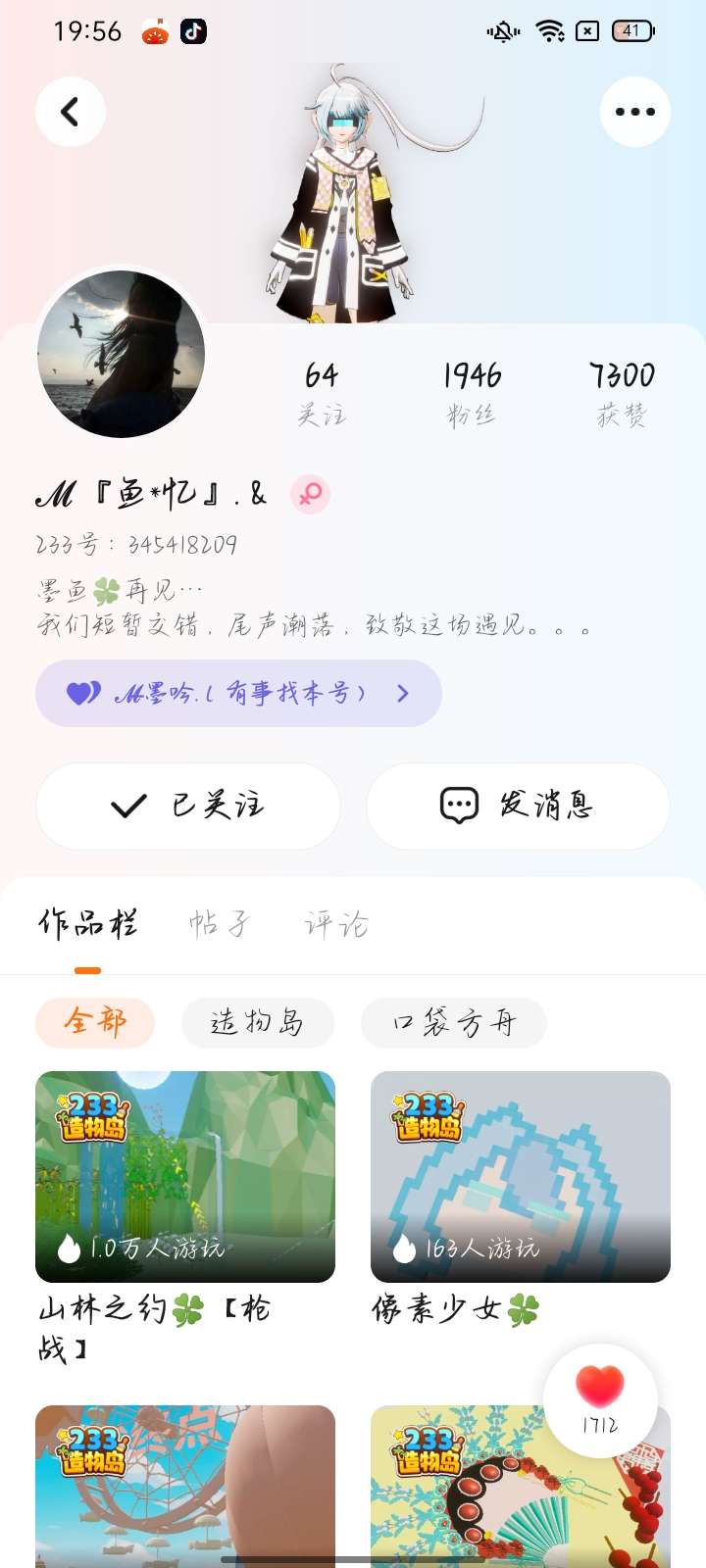Open the 粉丝 followers list
The image size is (706, 1568).
pos(472,393)
